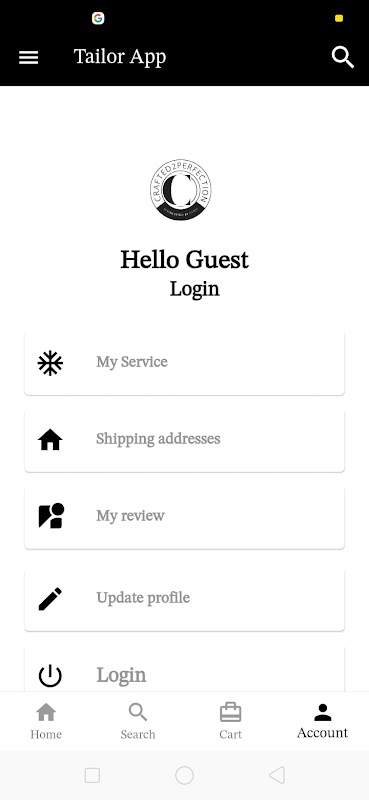This screenshot has width=369, height=800.
Task: Select the Account tab
Action: coord(323,721)
